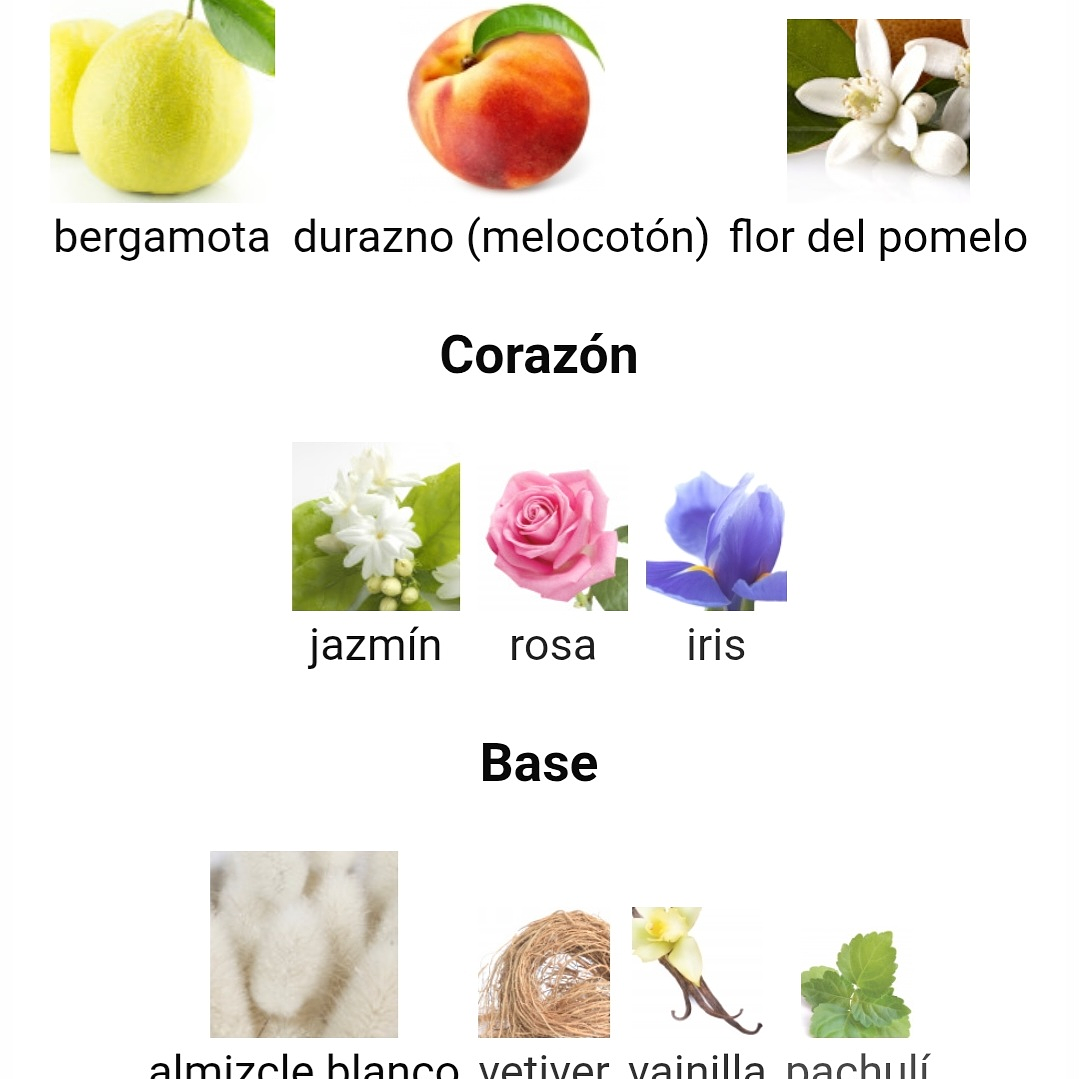View the pachulí note
The height and width of the screenshot is (1079, 1079).
coord(856,984)
